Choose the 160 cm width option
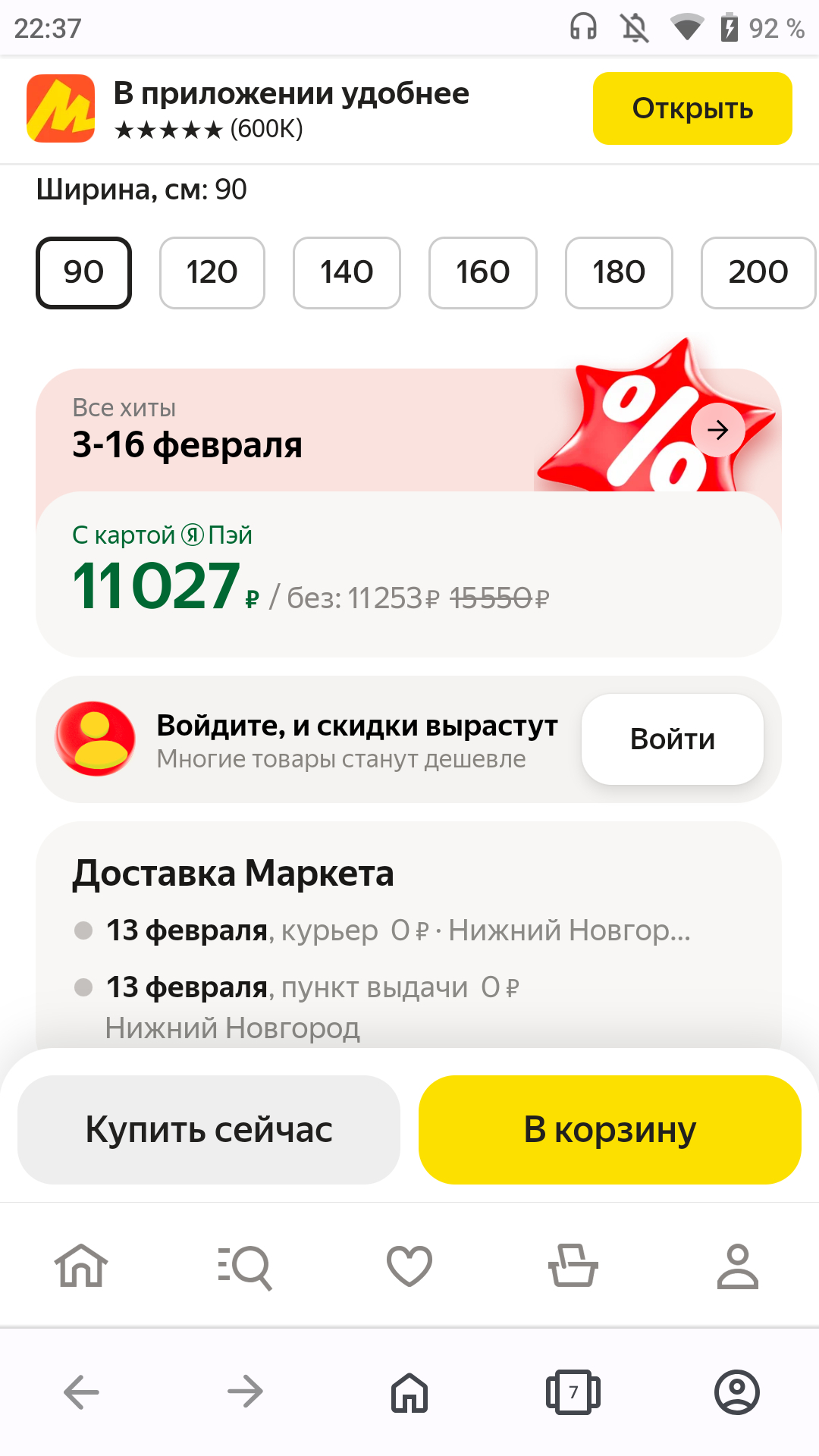The height and width of the screenshot is (1456, 819). pos(482,272)
